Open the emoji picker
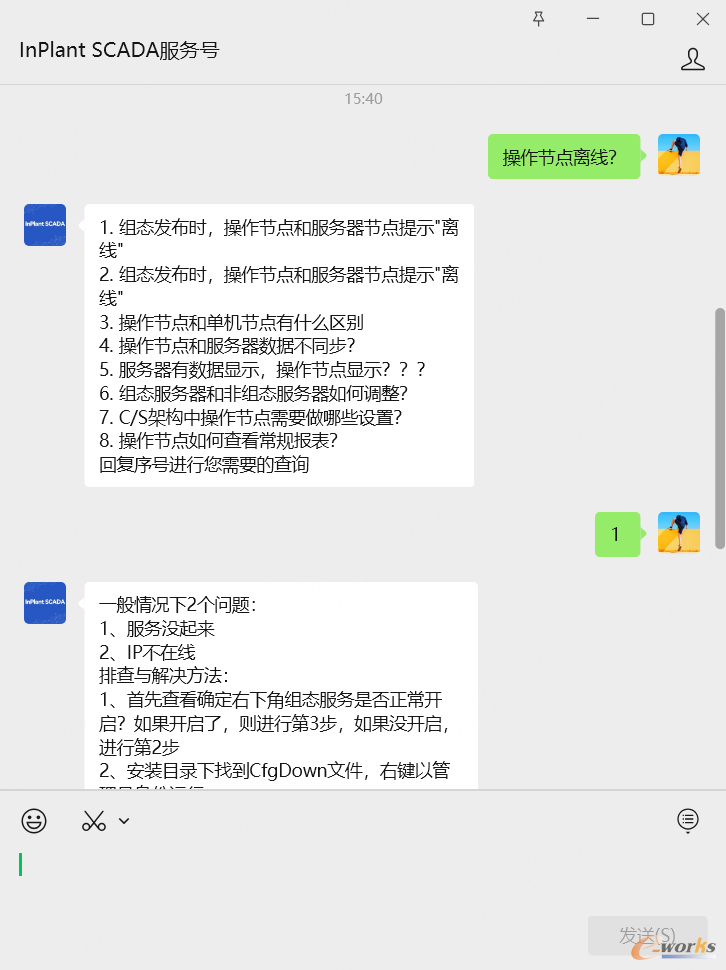This screenshot has width=726, height=970. (x=34, y=821)
